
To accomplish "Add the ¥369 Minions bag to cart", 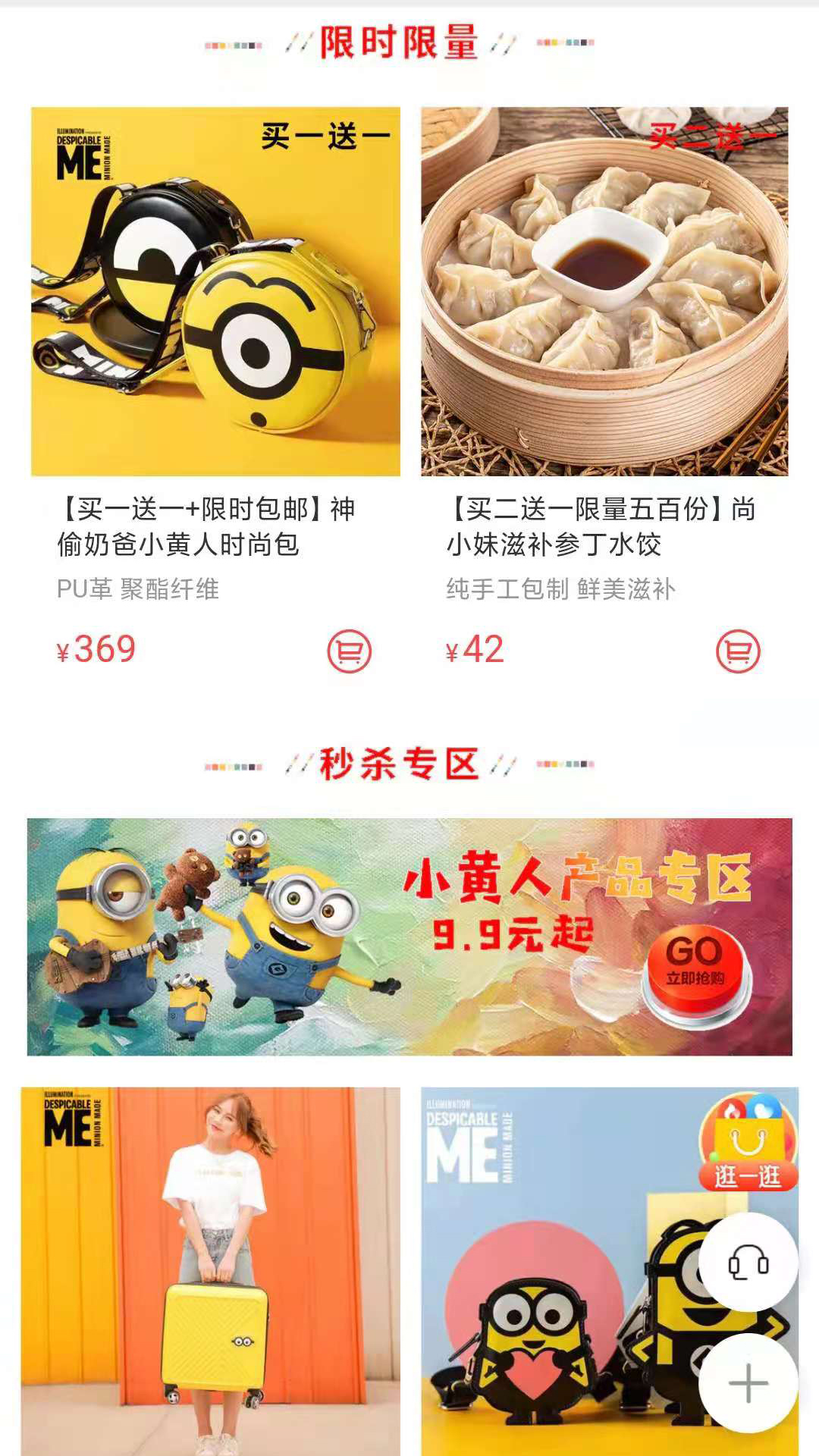I will click(349, 651).
